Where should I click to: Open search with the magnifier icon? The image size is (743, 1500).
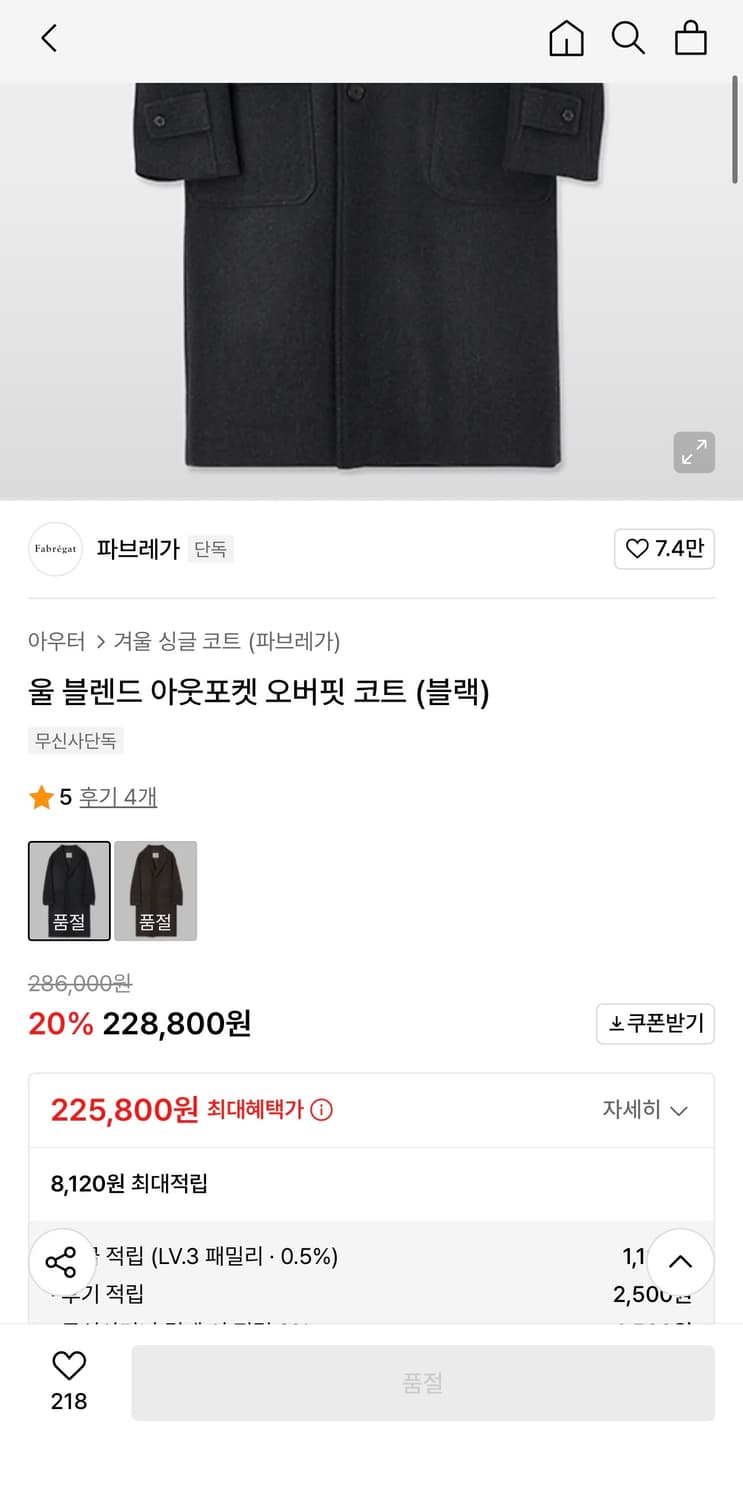tap(628, 38)
